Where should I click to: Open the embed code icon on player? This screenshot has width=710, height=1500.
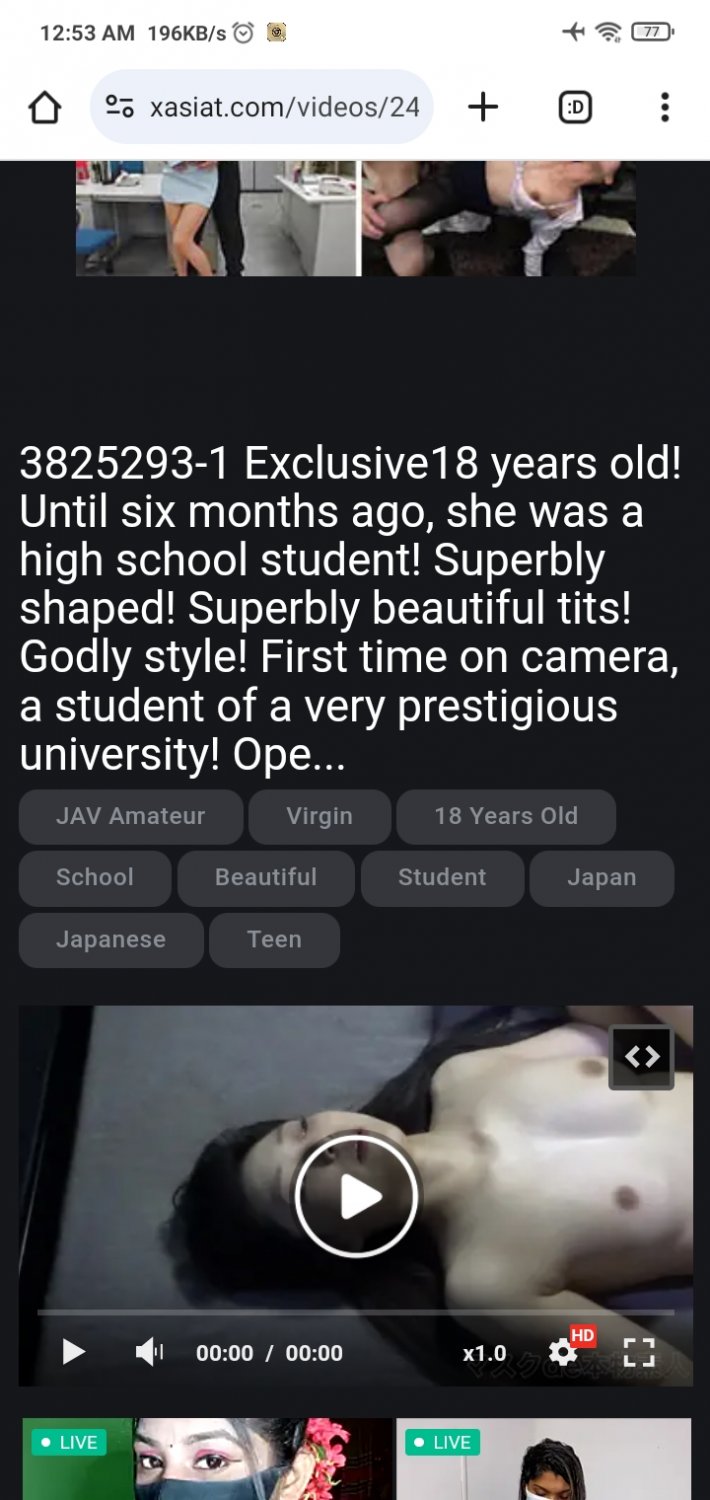click(642, 1056)
